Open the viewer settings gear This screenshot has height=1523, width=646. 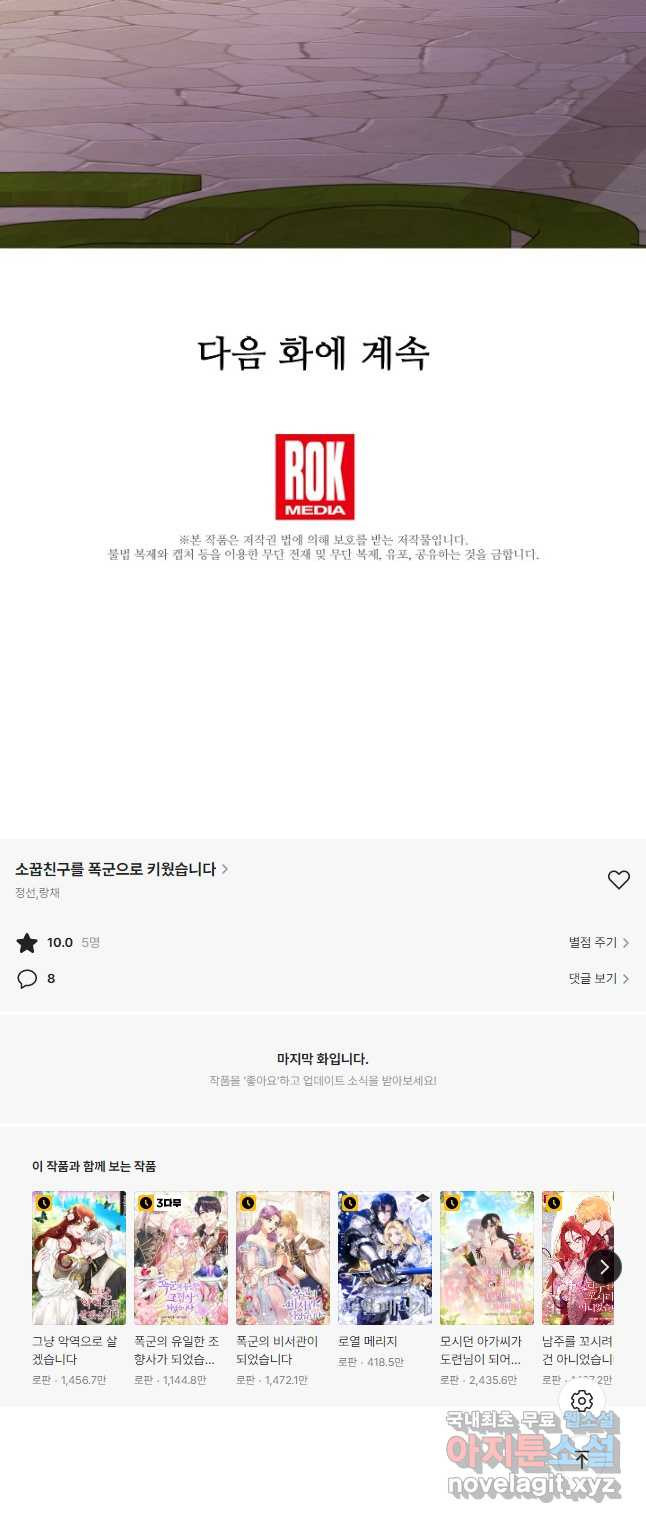(x=582, y=1401)
